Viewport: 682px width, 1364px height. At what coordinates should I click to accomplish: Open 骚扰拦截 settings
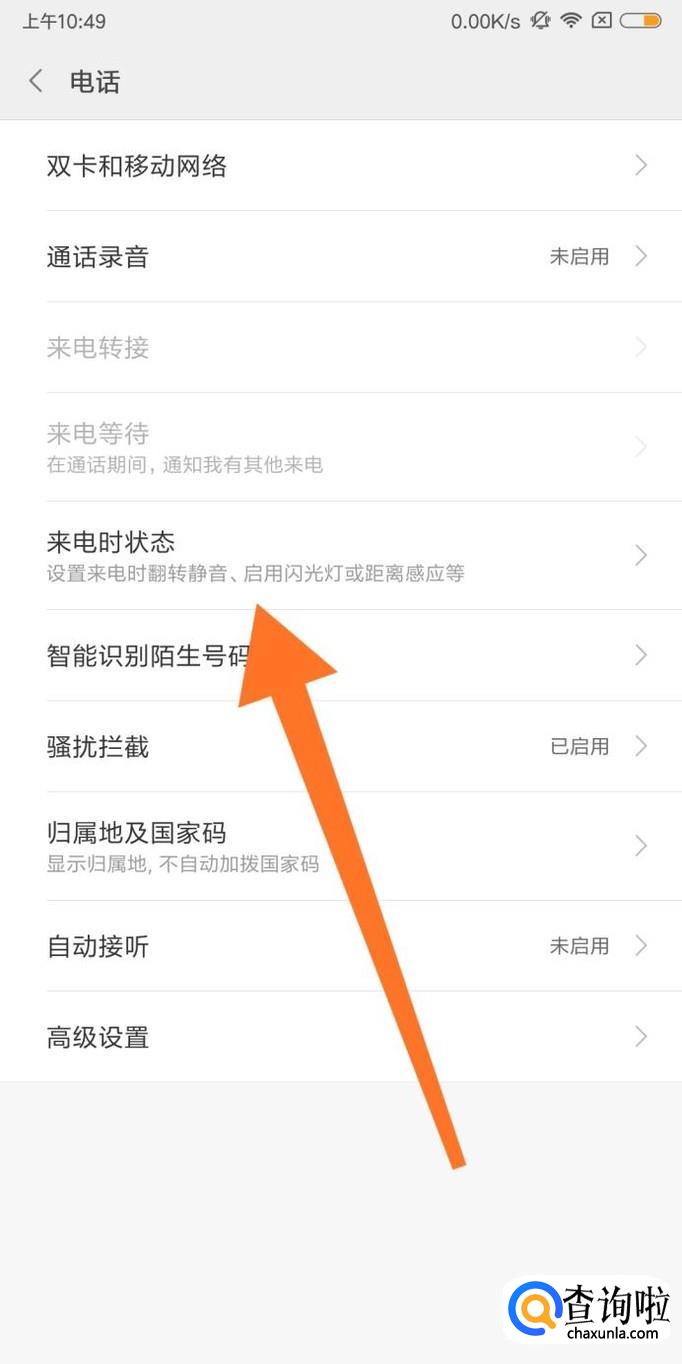(x=340, y=747)
